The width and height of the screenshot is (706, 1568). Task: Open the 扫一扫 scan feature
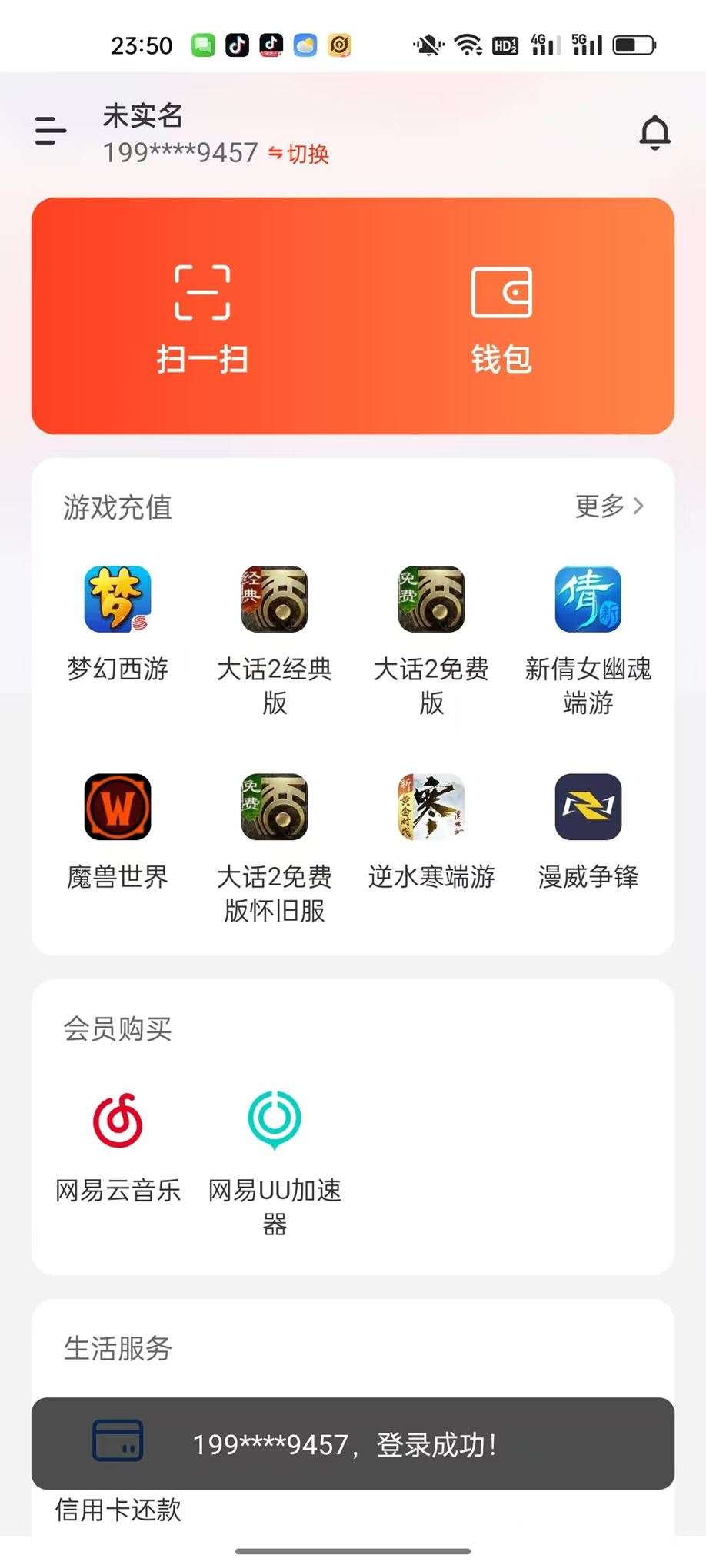pyautogui.click(x=202, y=315)
